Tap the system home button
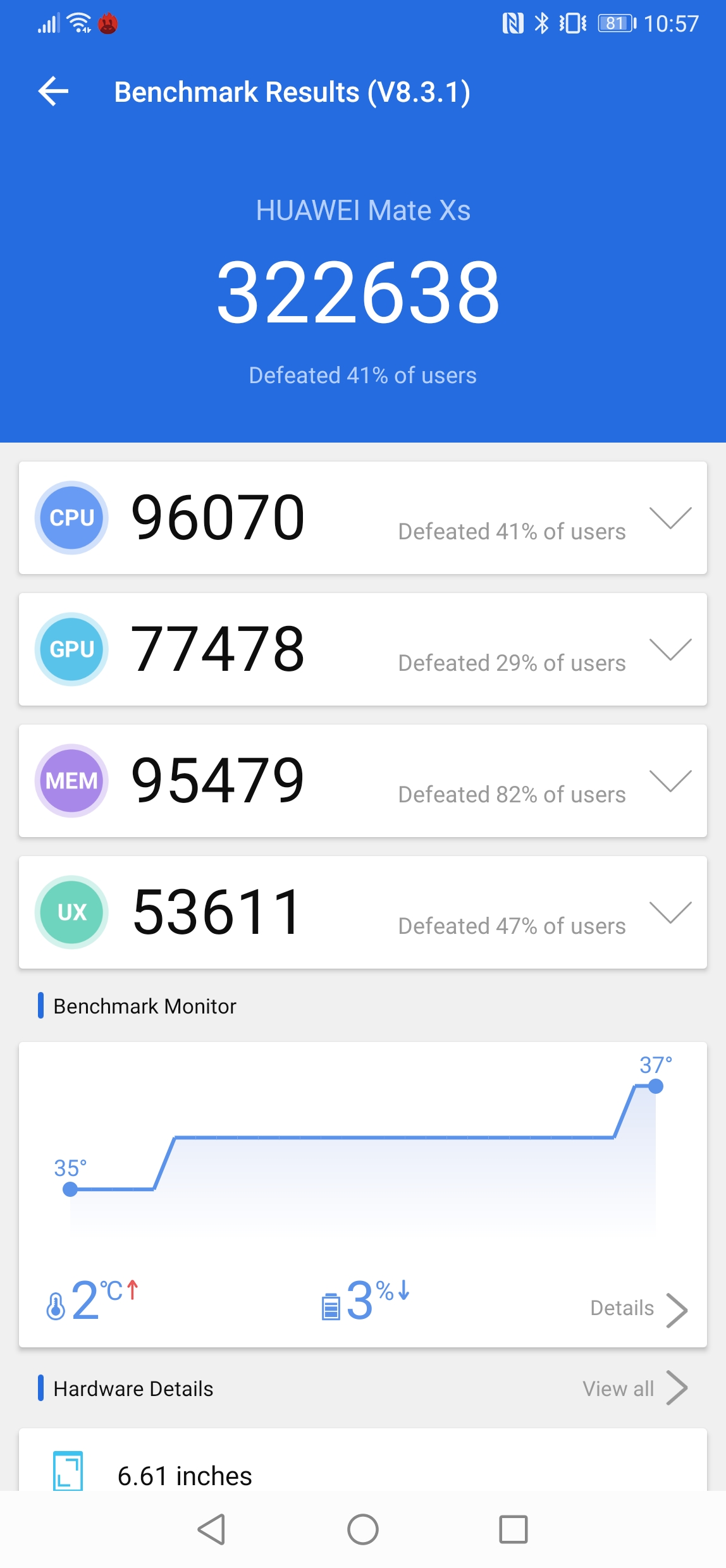 (363, 1530)
